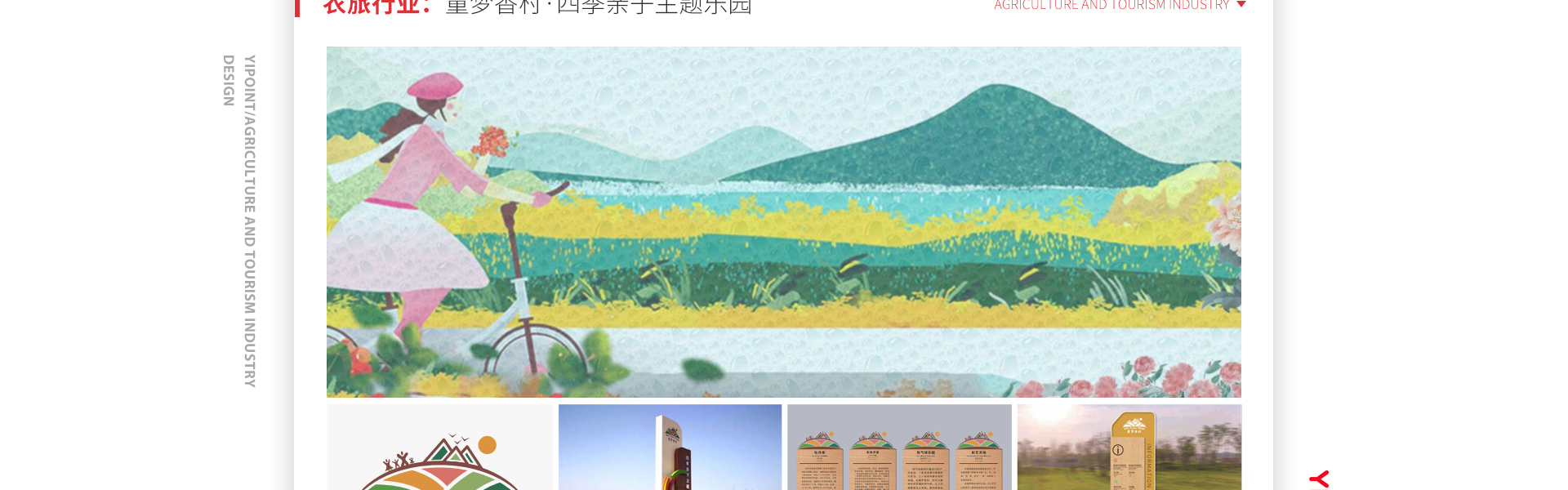Viewport: 1568px width, 490px height.
Task: Tap the red arrow icon
Action: tap(1319, 479)
